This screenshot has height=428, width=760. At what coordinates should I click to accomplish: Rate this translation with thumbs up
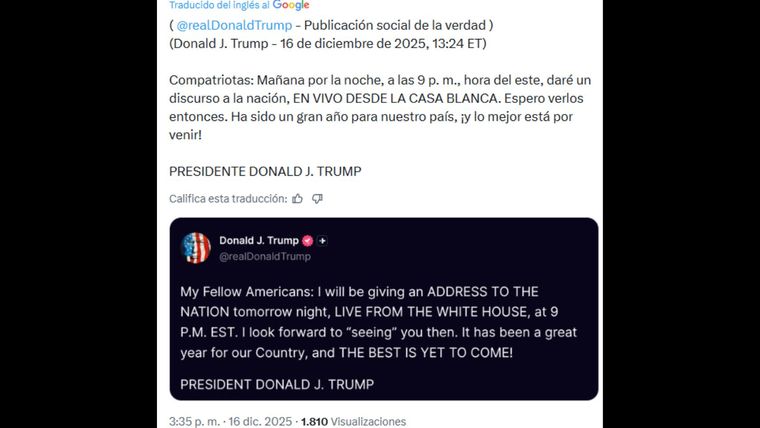(297, 199)
